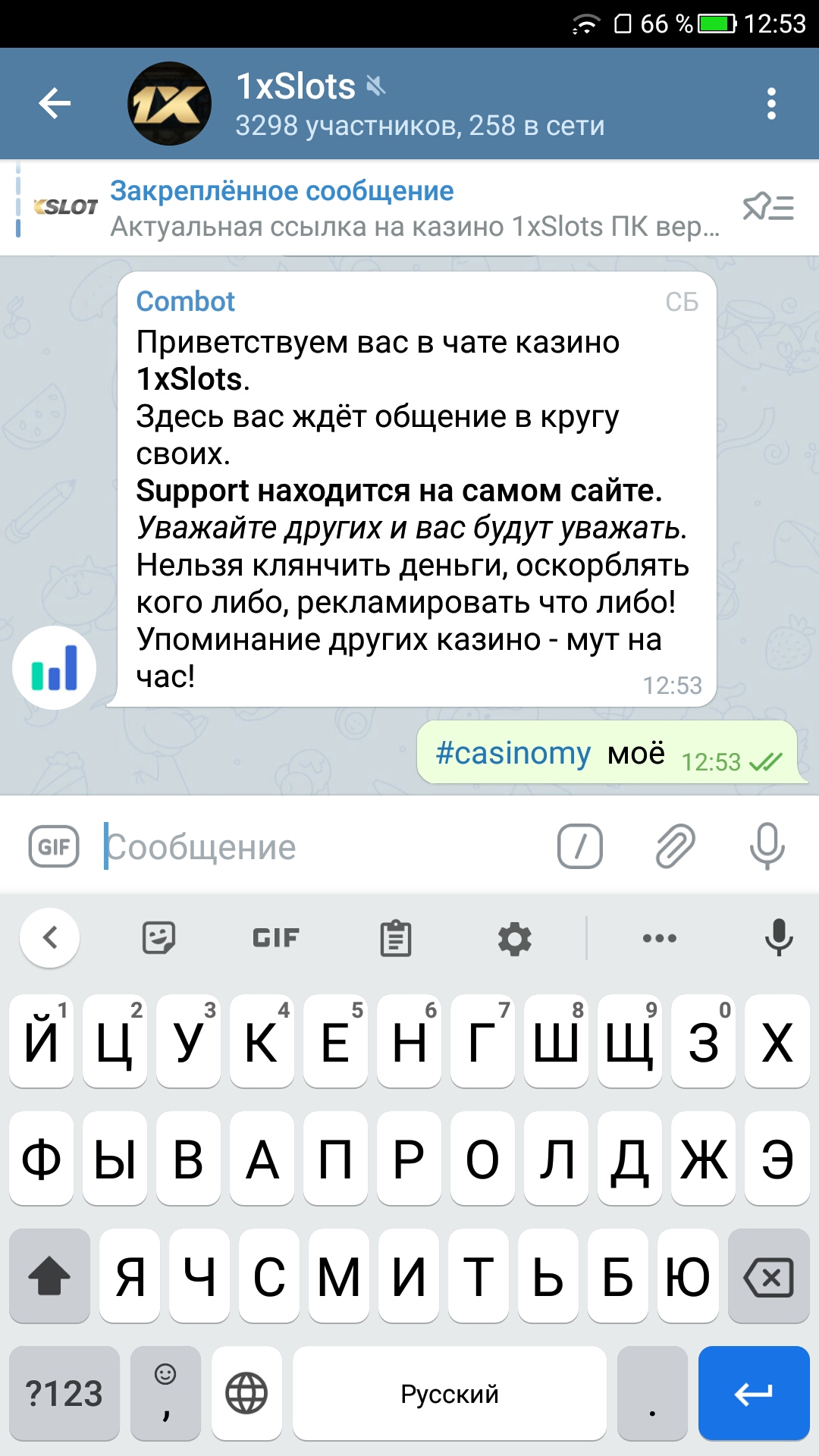The image size is (819, 1456).
Task: Show bot commands with the slash icon
Action: click(580, 846)
